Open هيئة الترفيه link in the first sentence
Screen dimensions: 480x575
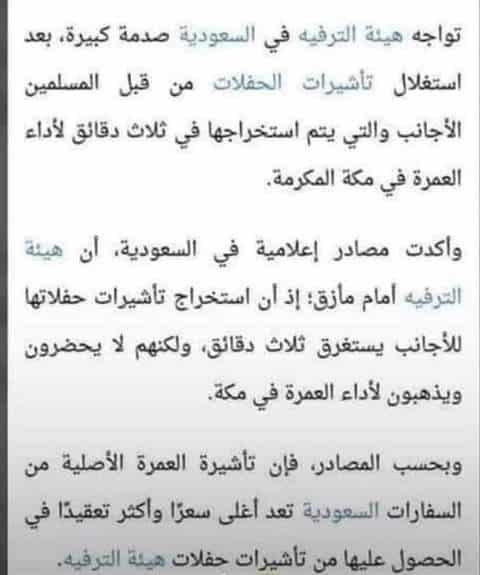(350, 36)
